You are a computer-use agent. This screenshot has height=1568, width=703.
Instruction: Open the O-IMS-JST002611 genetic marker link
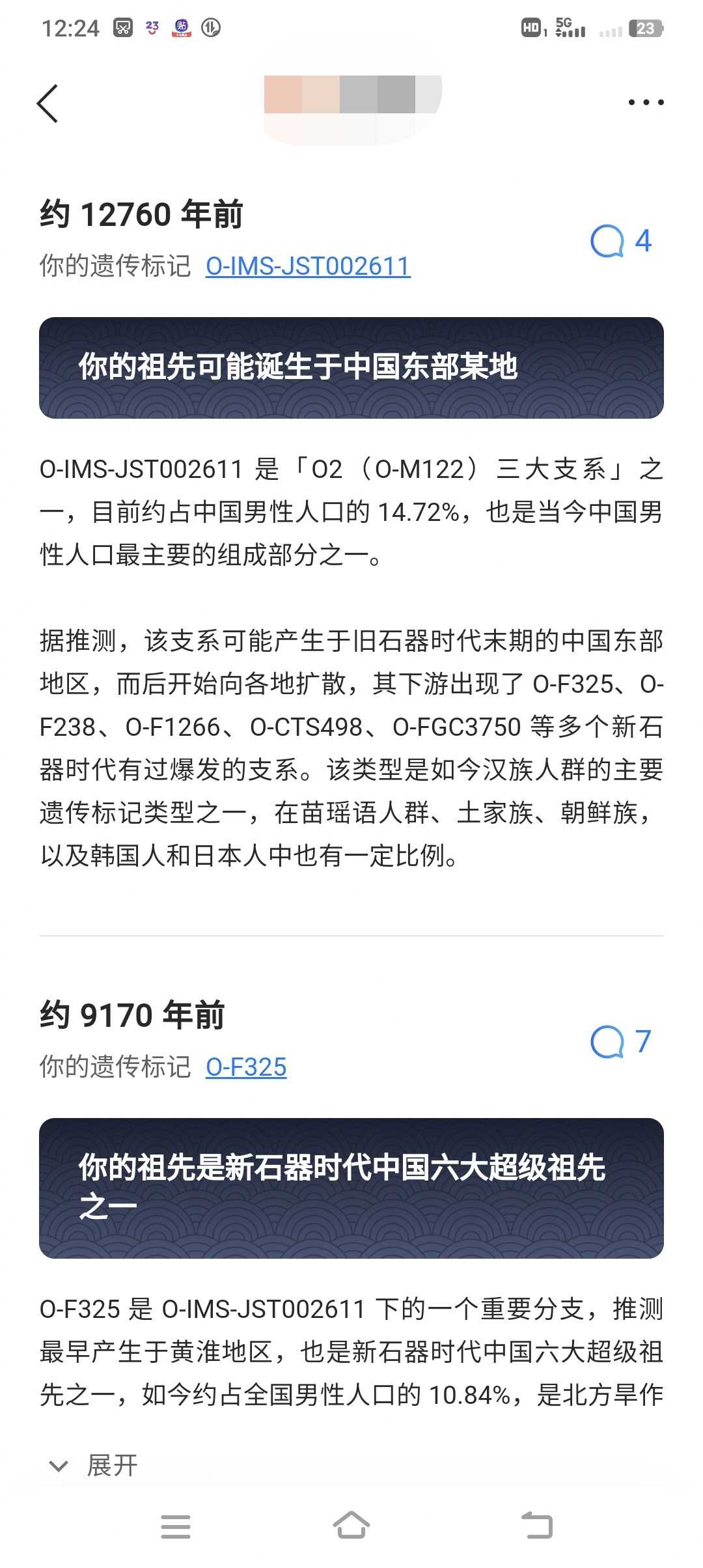tap(308, 266)
